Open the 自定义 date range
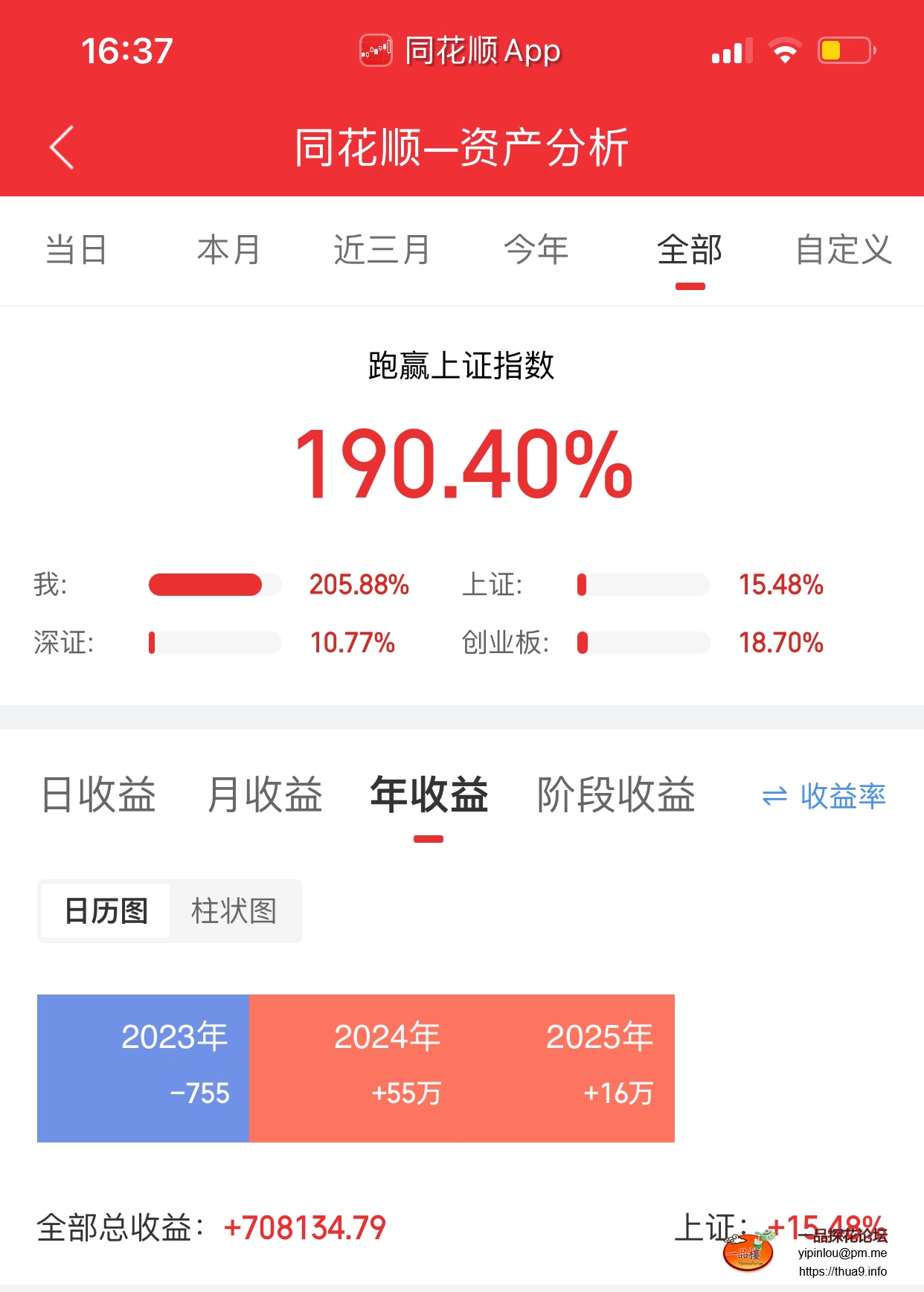 pos(843,250)
